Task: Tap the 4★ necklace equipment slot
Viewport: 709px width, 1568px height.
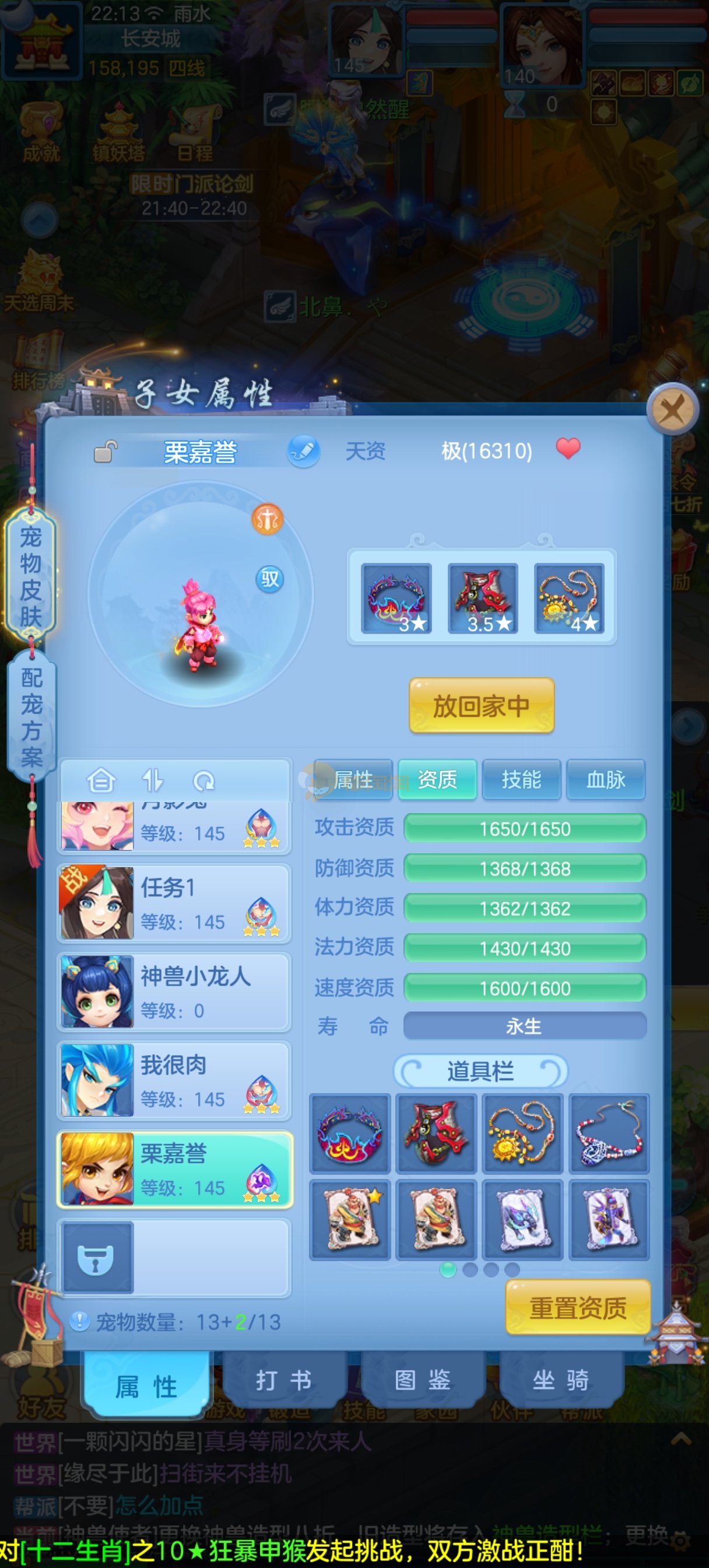Action: coord(569,598)
